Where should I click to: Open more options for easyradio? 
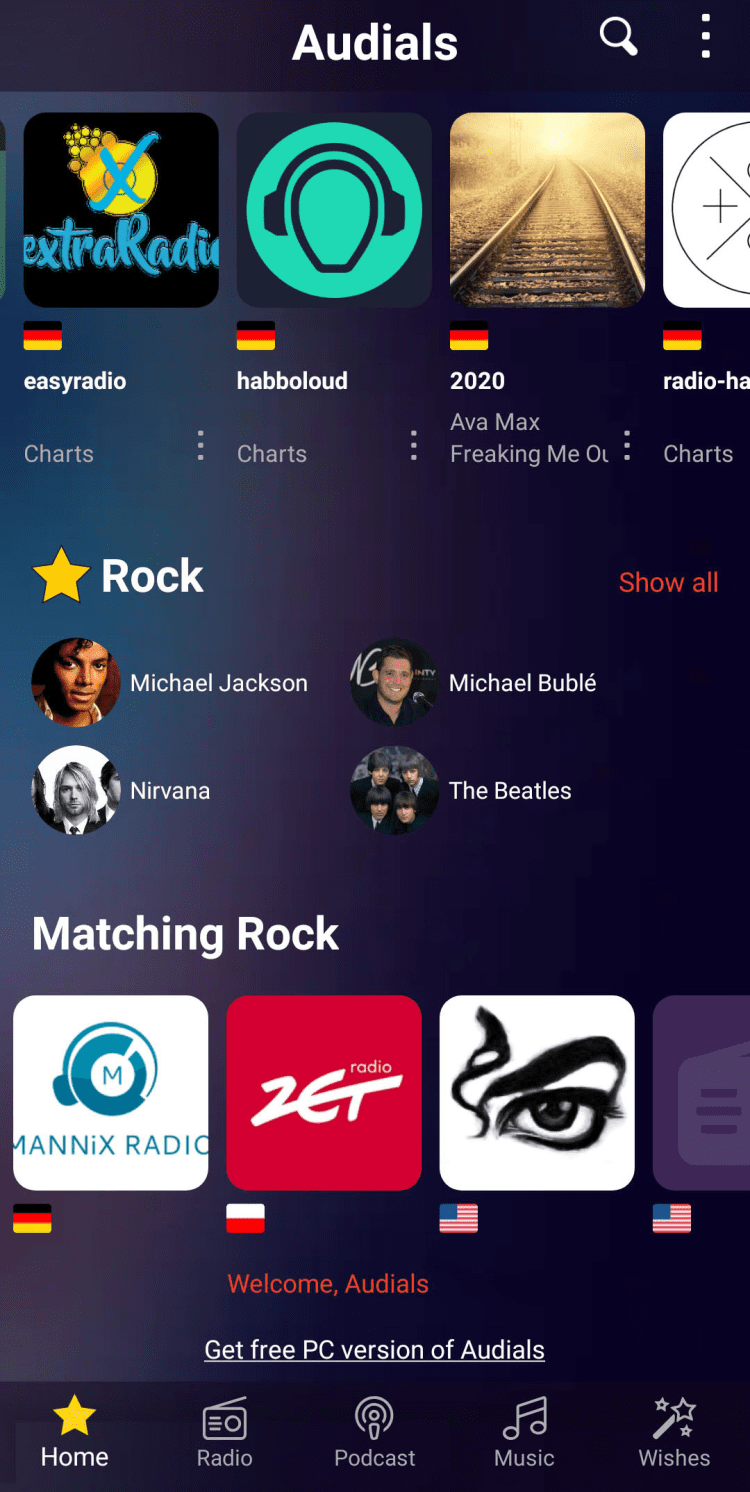201,446
